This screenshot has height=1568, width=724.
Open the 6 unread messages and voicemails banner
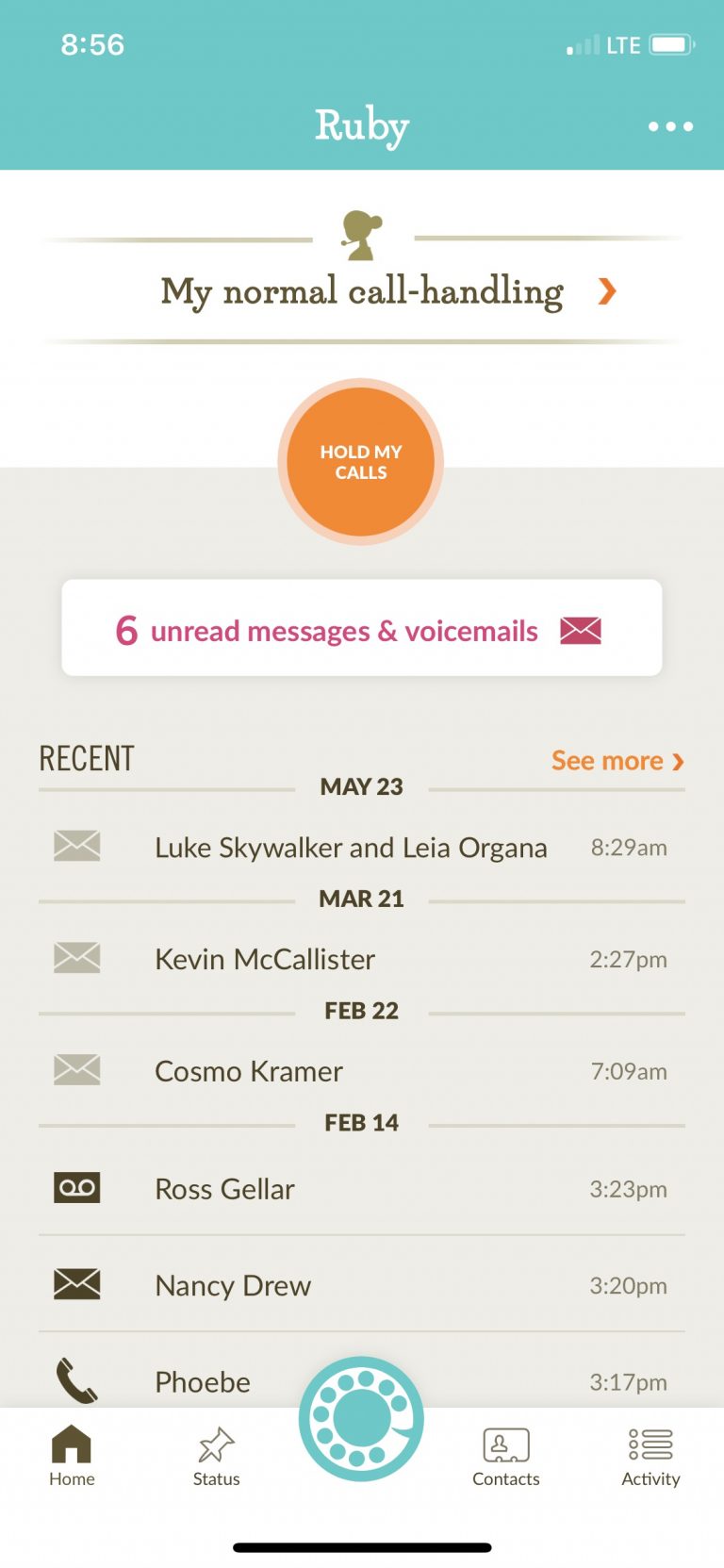[361, 630]
